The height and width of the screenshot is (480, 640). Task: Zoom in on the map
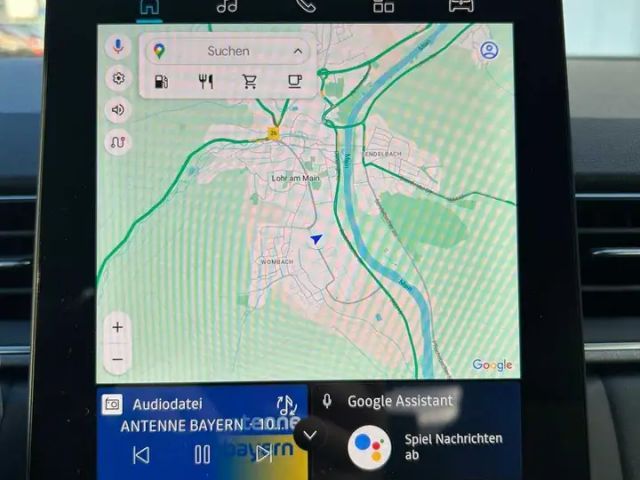118,327
